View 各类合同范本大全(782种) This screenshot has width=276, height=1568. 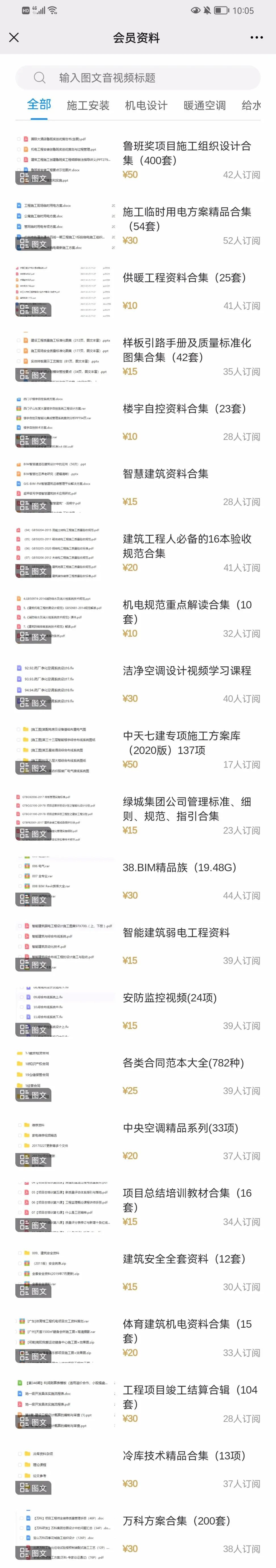point(183,1063)
